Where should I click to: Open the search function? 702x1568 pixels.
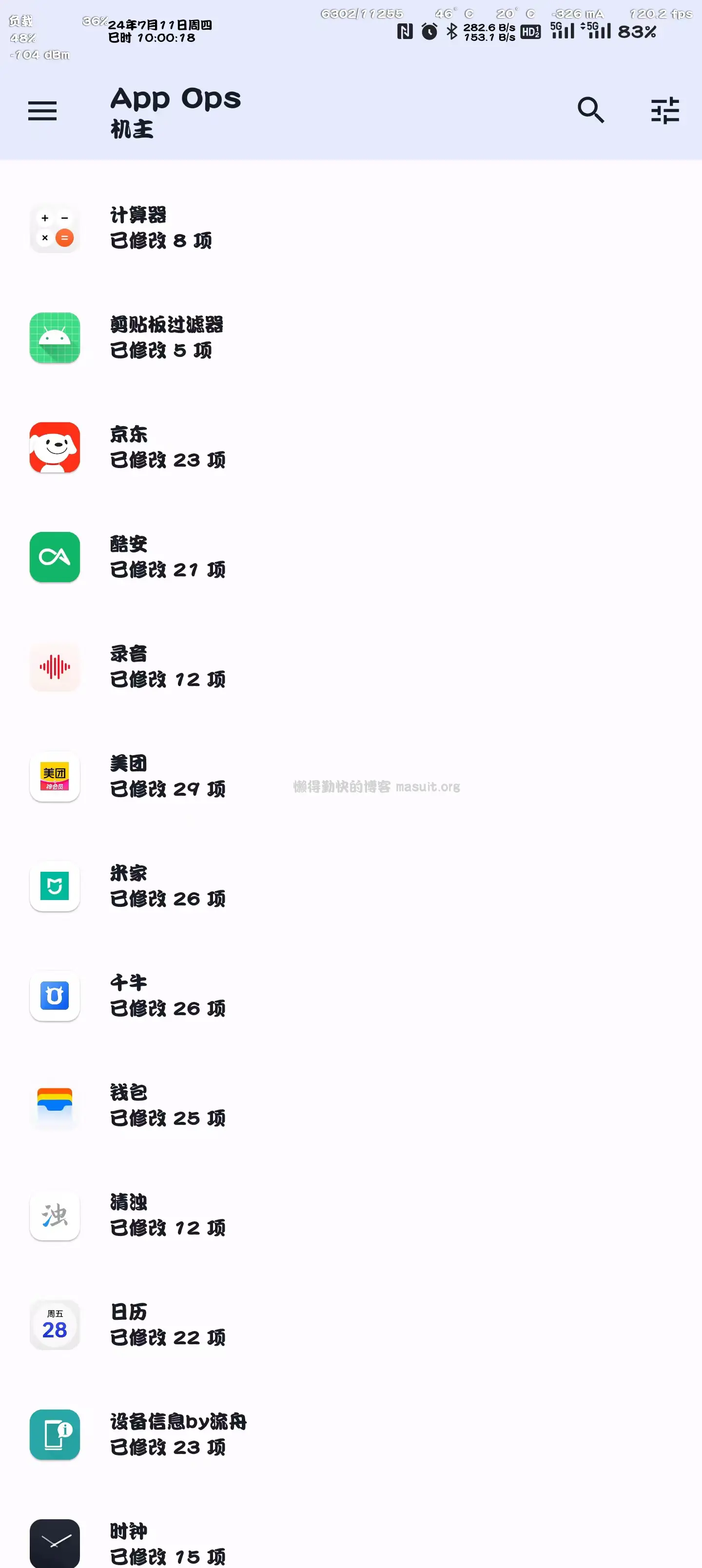pos(589,111)
